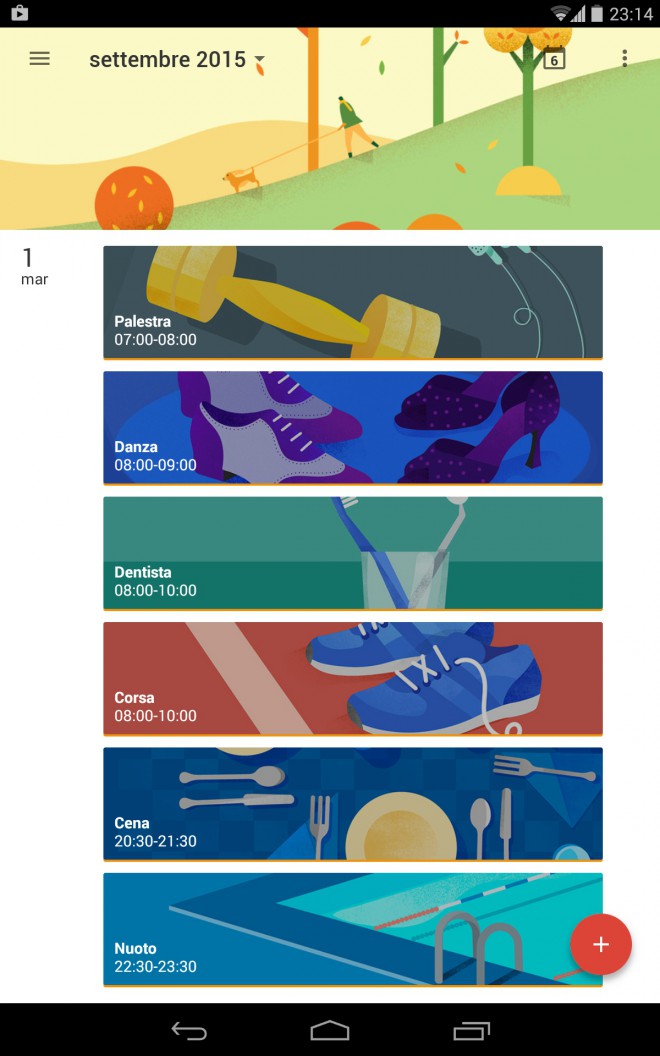The image size is (660, 1056).
Task: View the Cena event details
Action: click(353, 804)
